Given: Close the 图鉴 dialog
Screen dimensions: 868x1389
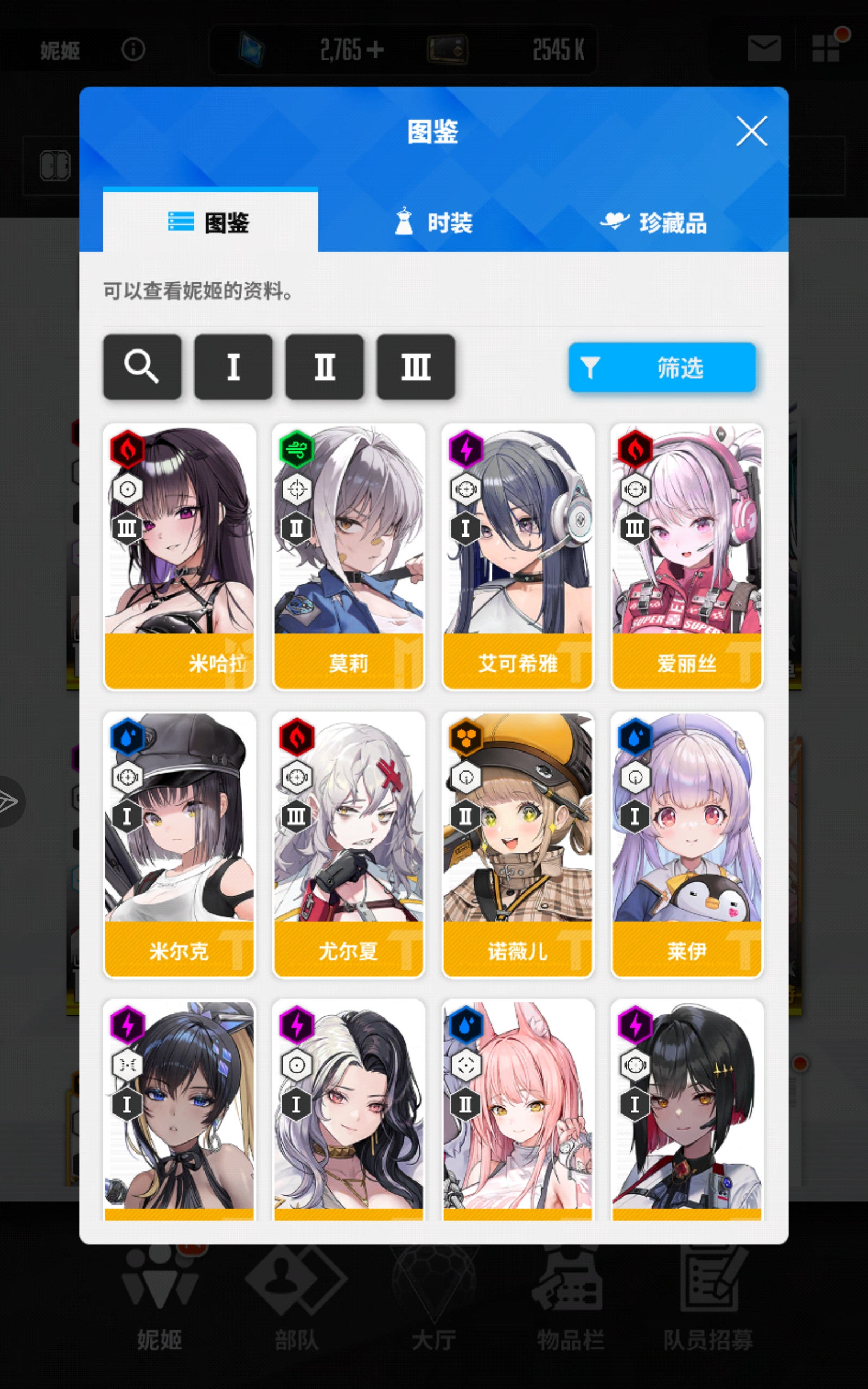Looking at the screenshot, I should tap(751, 131).
